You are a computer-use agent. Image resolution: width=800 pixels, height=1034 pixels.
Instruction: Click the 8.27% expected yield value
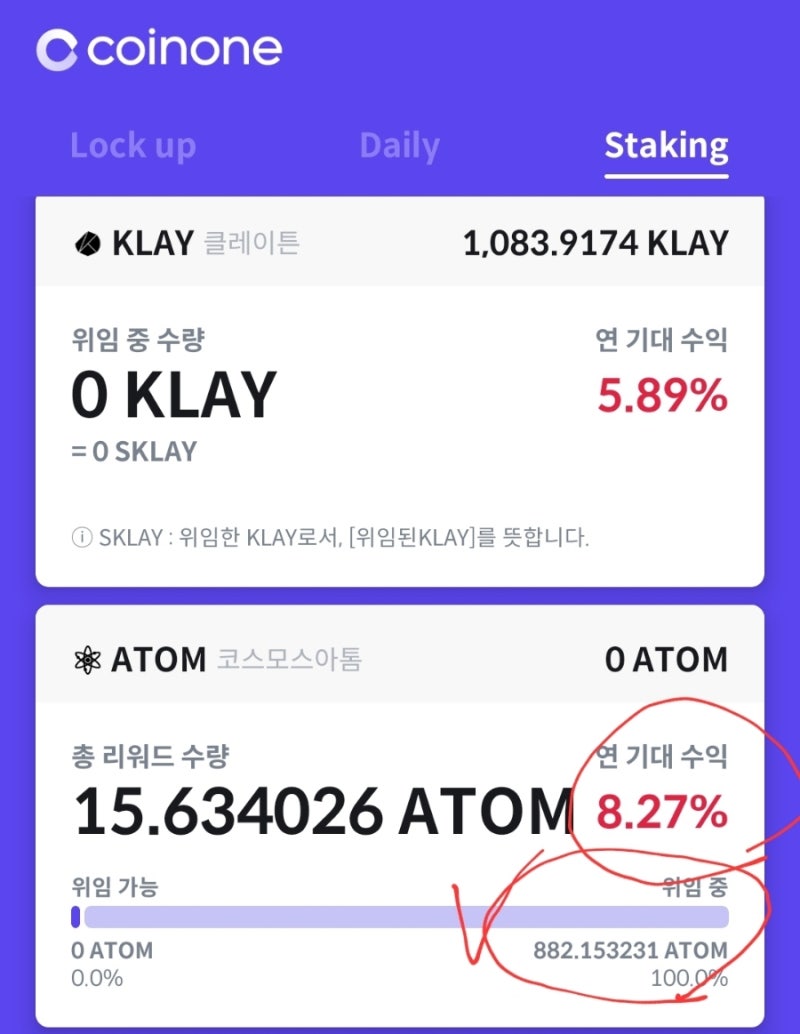point(664,811)
